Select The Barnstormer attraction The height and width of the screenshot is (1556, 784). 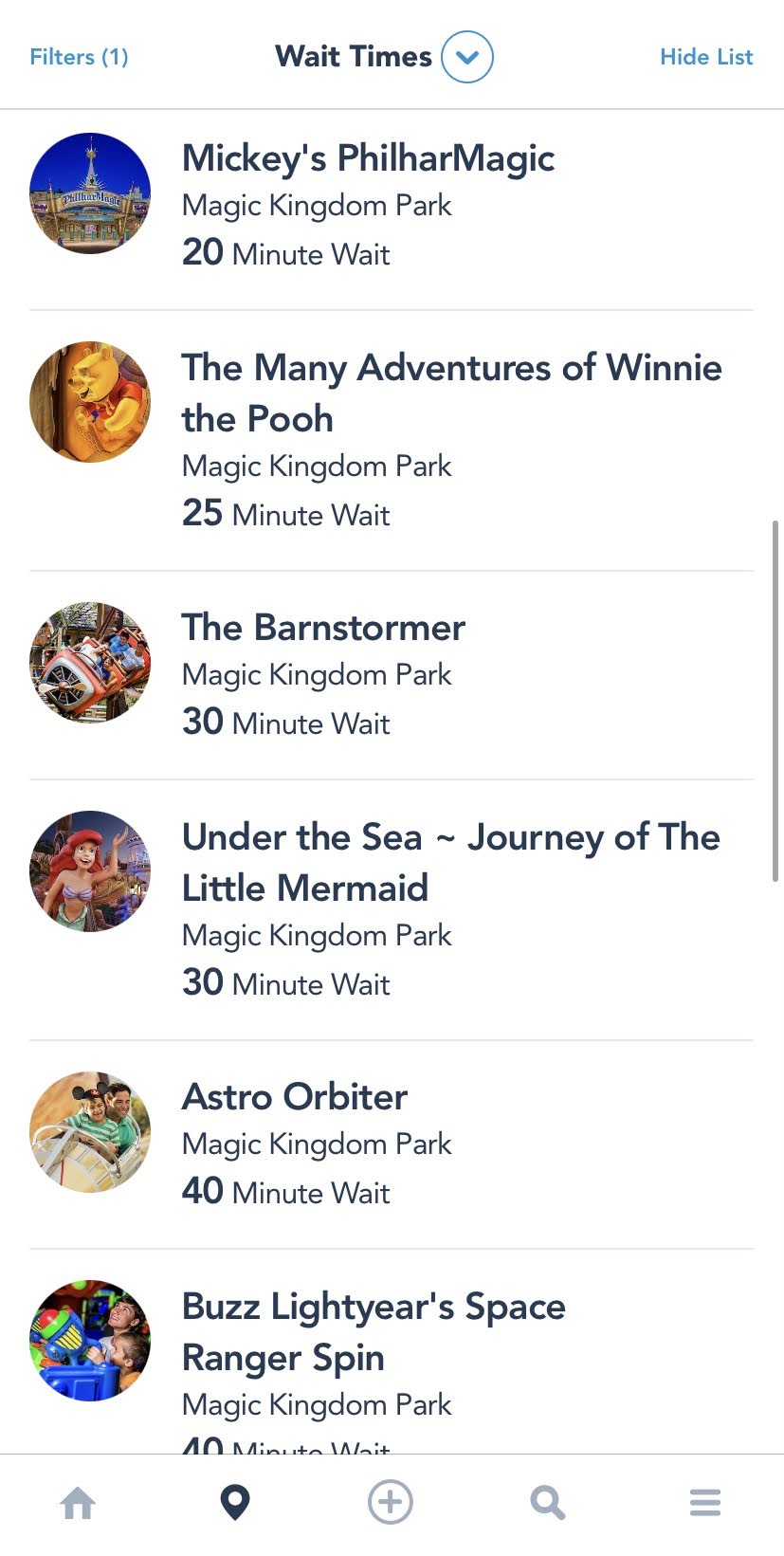coord(323,628)
